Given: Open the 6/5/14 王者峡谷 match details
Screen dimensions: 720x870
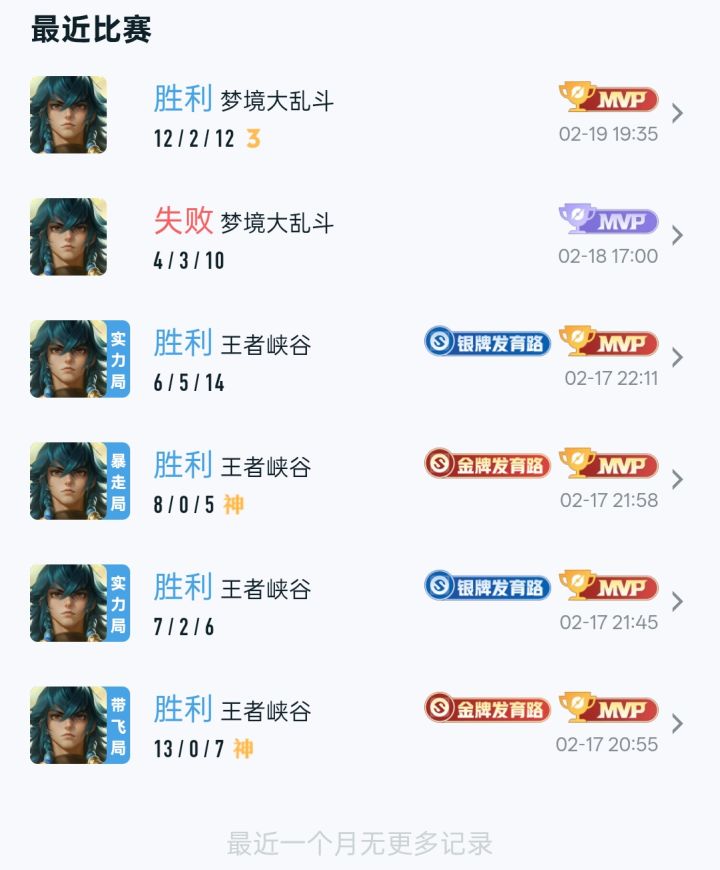Looking at the screenshot, I should click(x=360, y=359).
